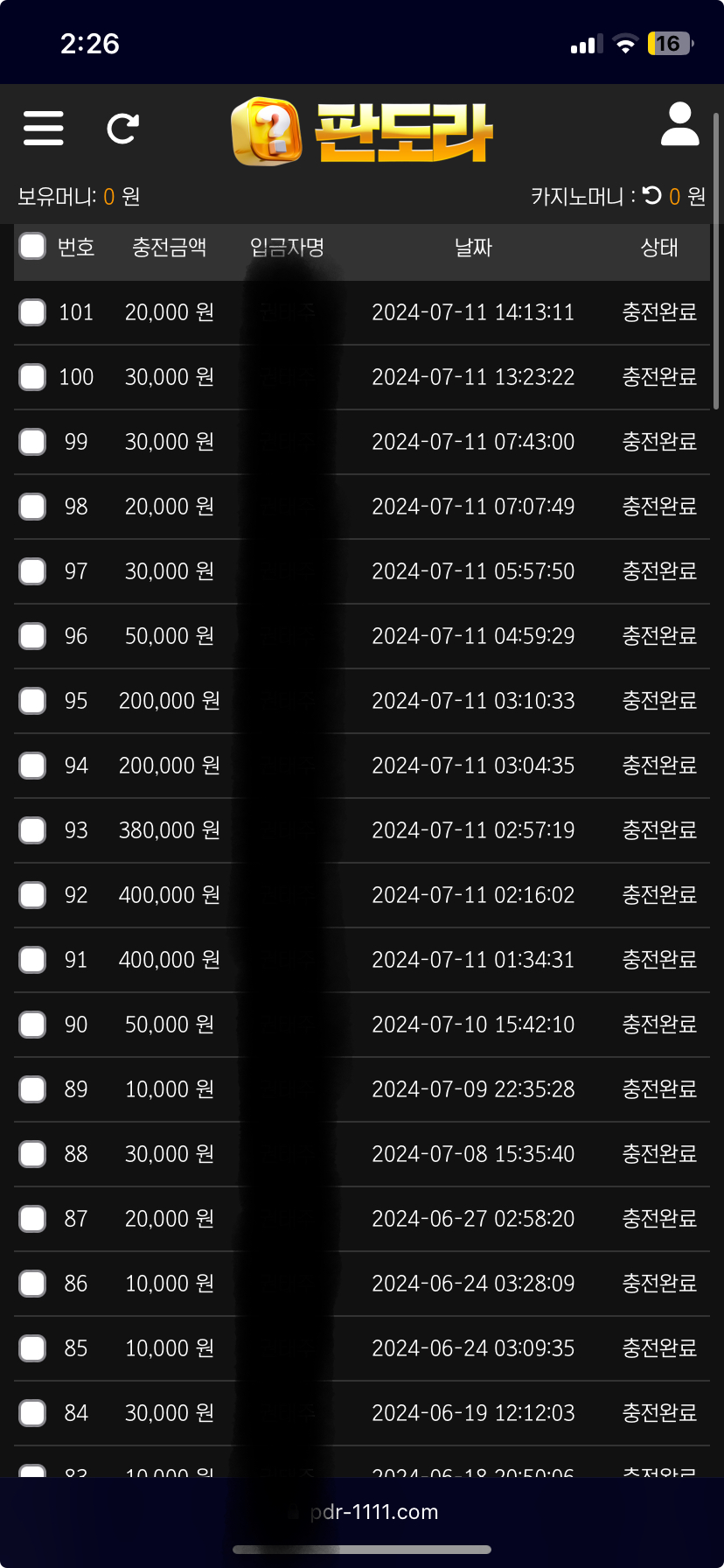Open the hamburger menu
Image resolution: width=724 pixels, height=1568 pixels.
pyautogui.click(x=43, y=128)
